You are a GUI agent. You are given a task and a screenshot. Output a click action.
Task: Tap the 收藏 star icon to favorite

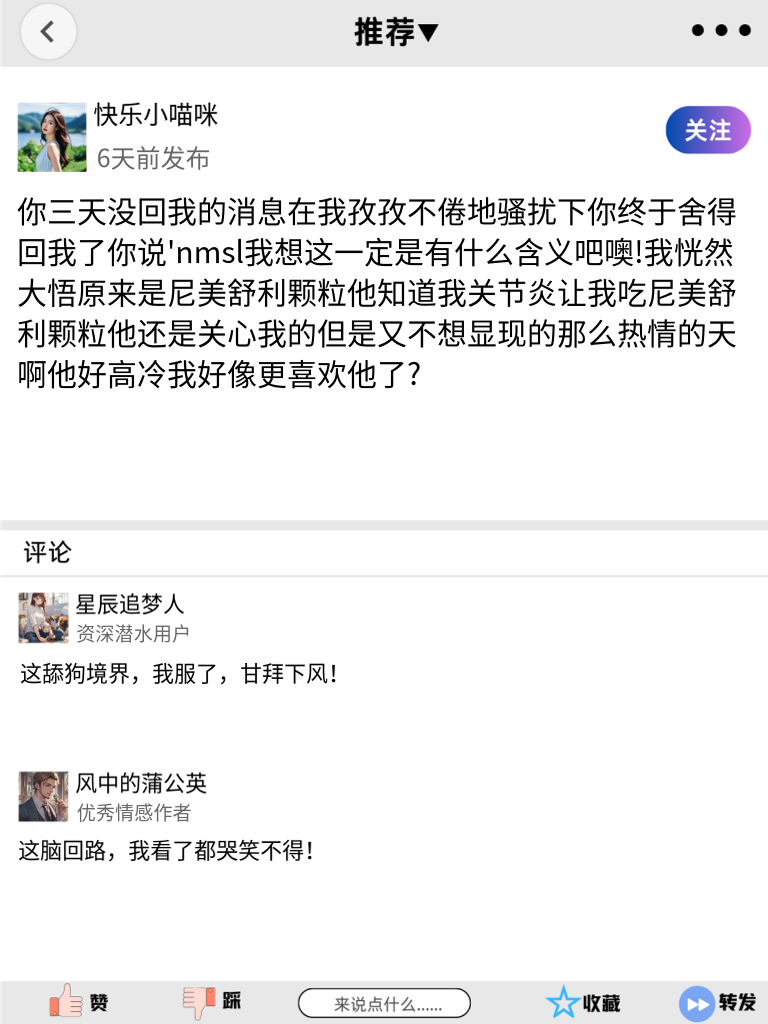point(563,1000)
